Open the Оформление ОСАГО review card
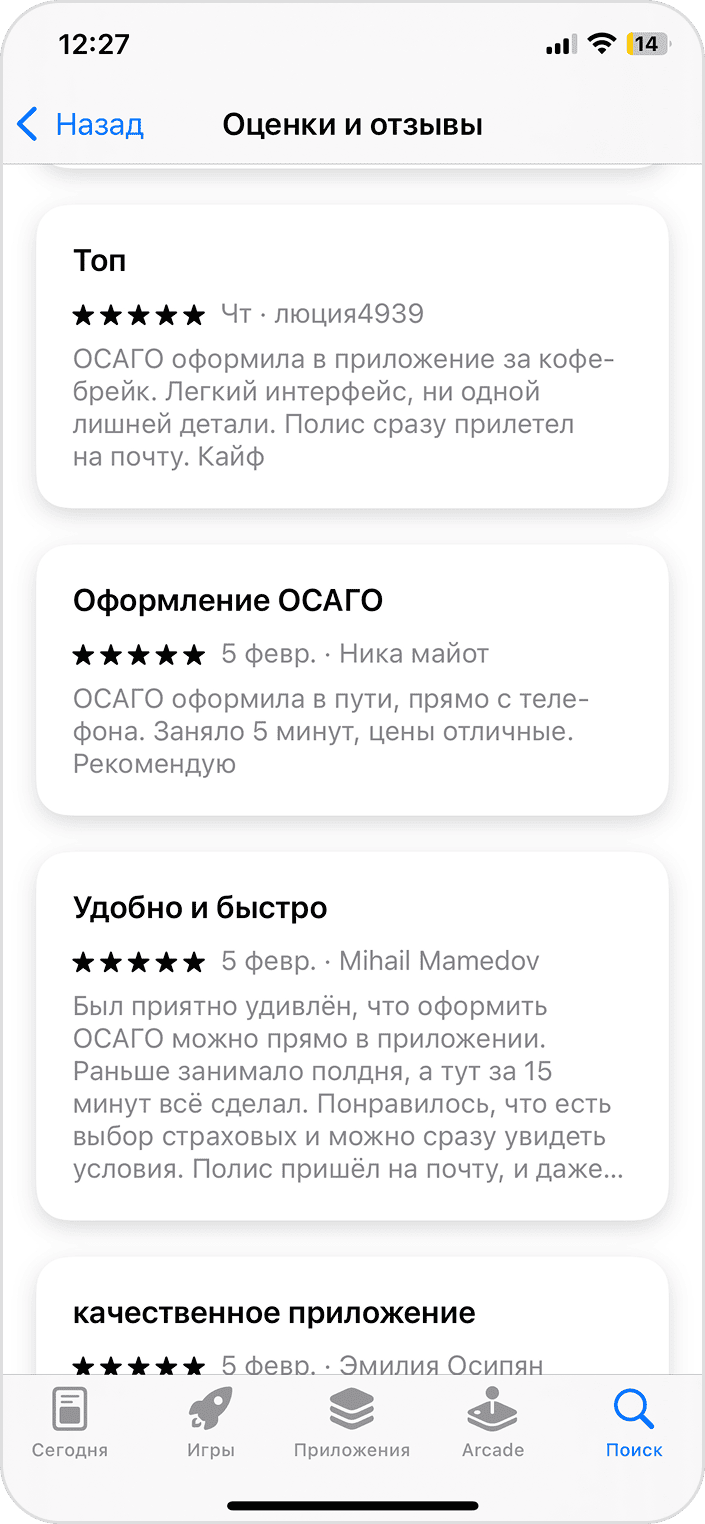 (352, 680)
